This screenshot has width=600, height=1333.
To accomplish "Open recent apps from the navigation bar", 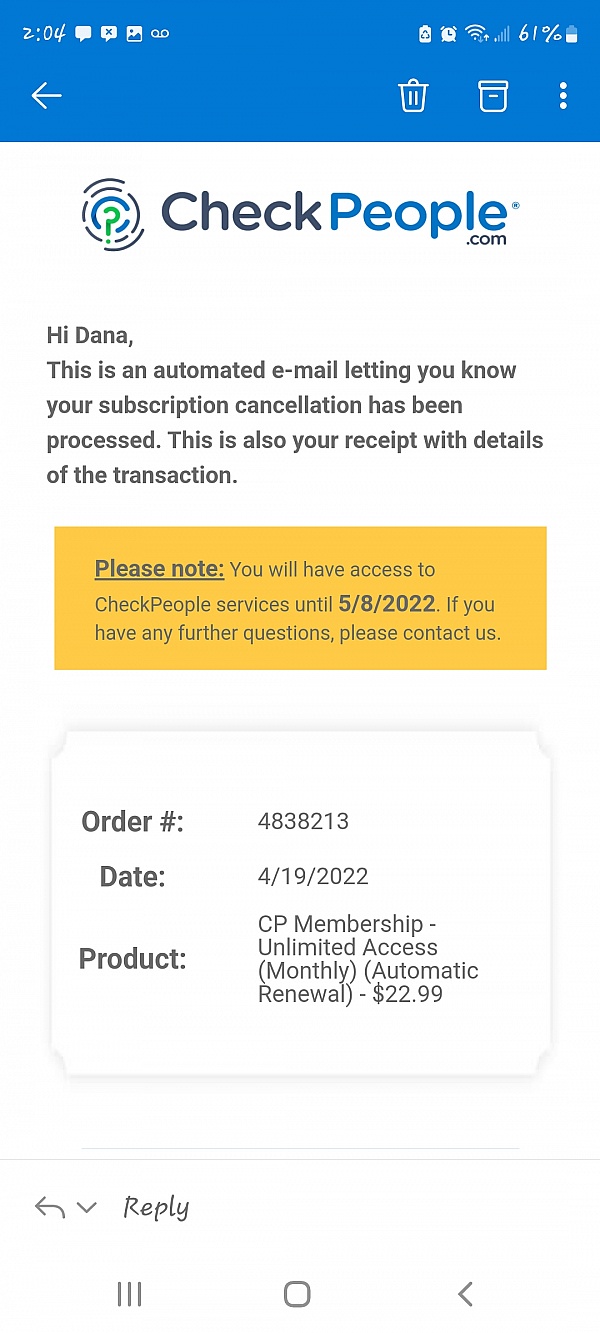I will [129, 1294].
